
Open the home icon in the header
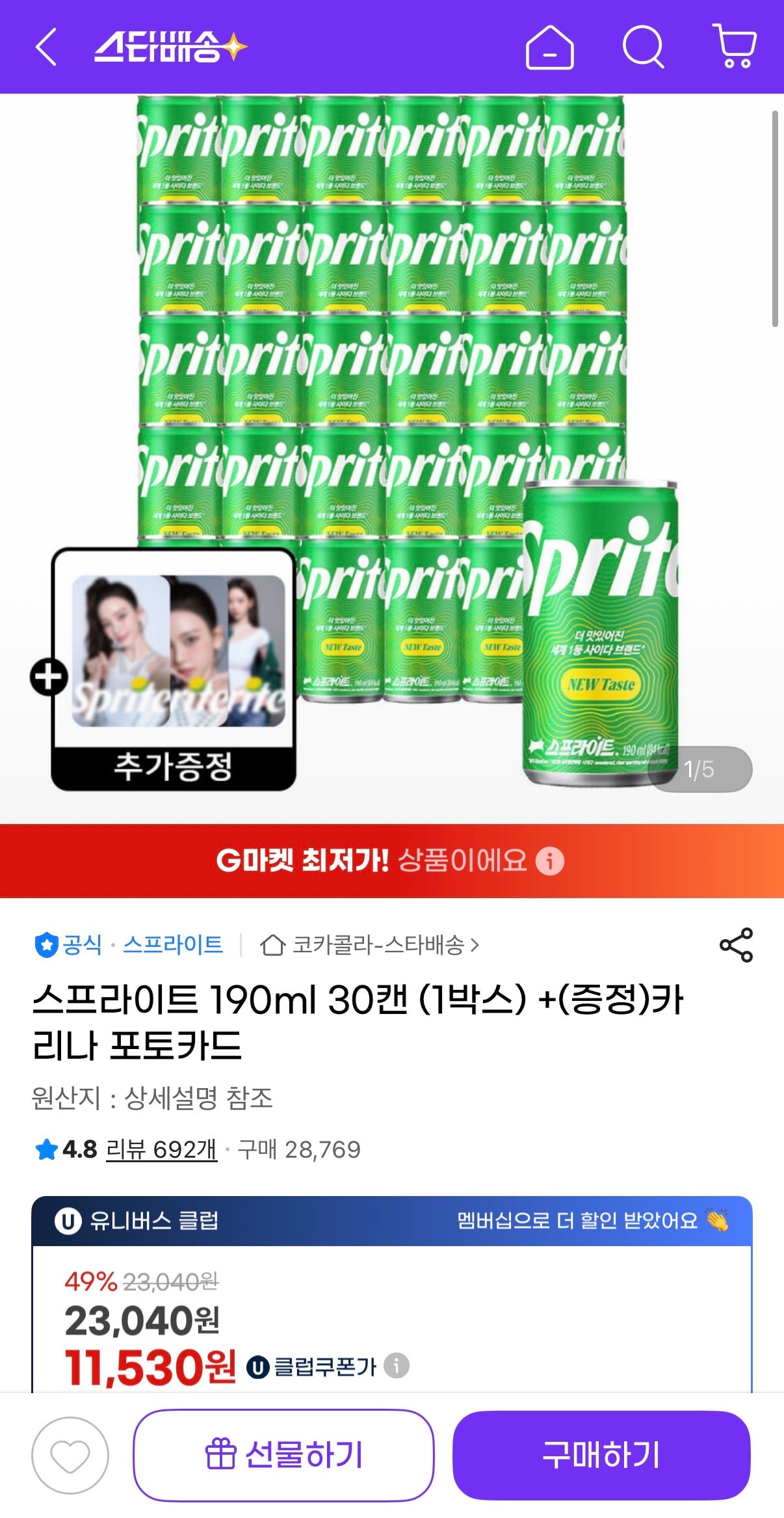coord(549,47)
